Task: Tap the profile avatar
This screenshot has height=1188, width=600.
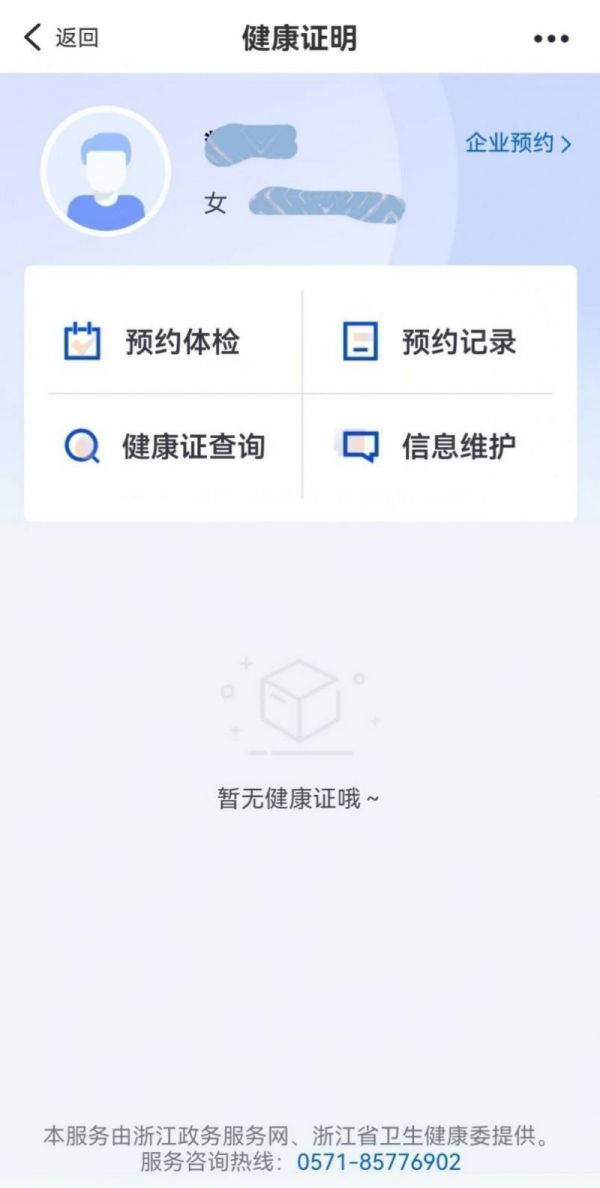Action: tap(105, 171)
